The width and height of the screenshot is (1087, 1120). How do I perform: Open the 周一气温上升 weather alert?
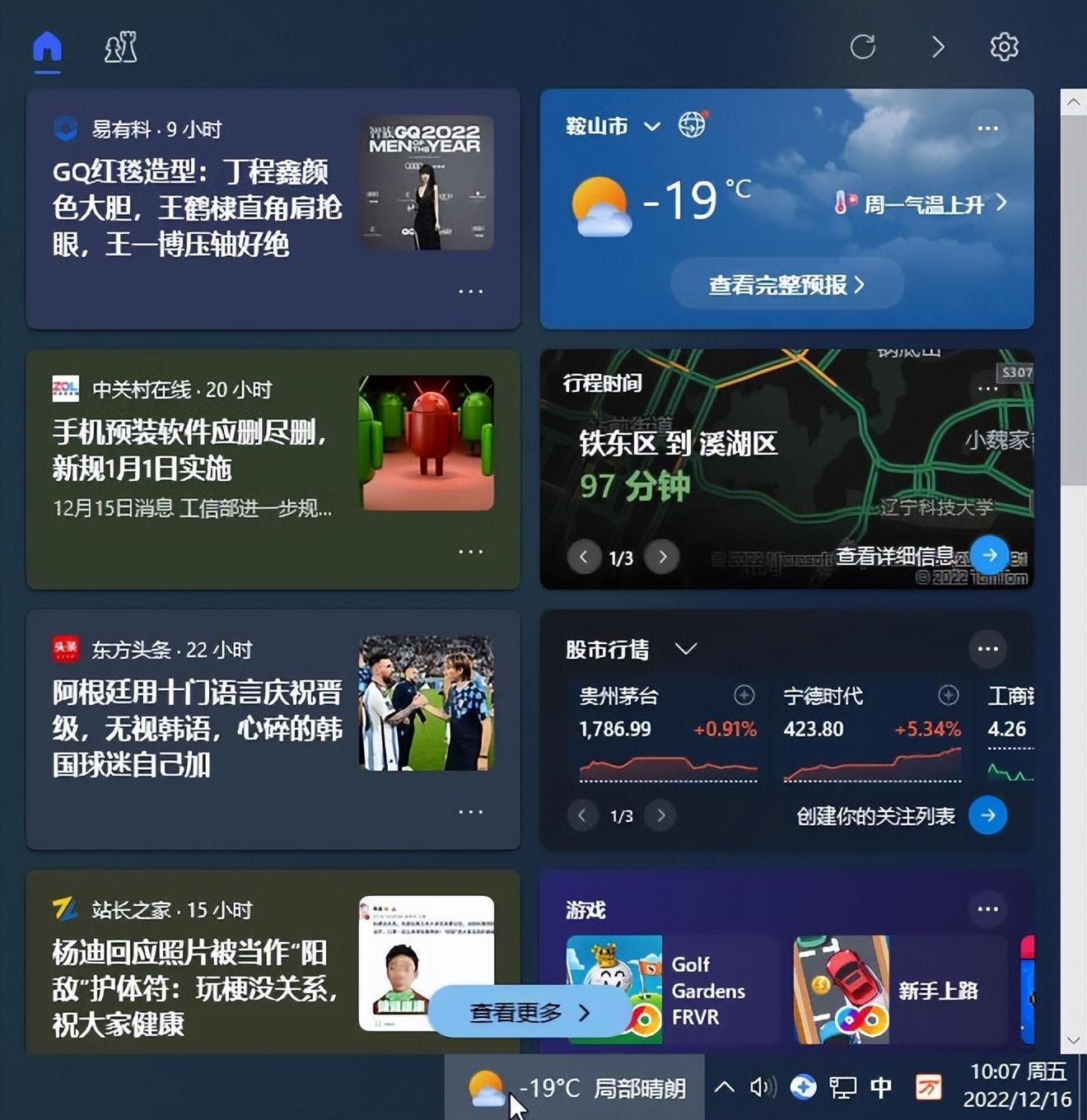pyautogui.click(x=922, y=204)
